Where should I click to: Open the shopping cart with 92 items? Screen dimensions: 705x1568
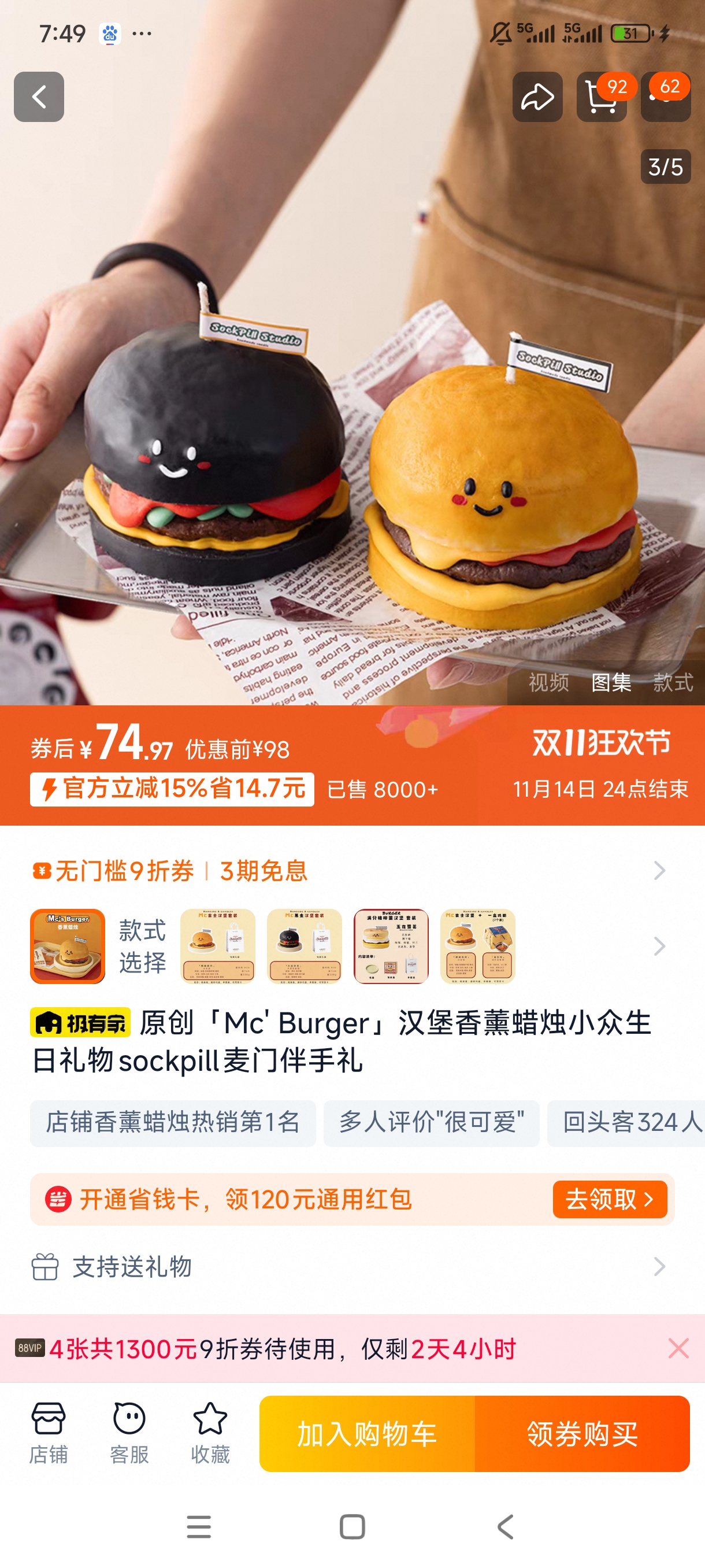(601, 97)
